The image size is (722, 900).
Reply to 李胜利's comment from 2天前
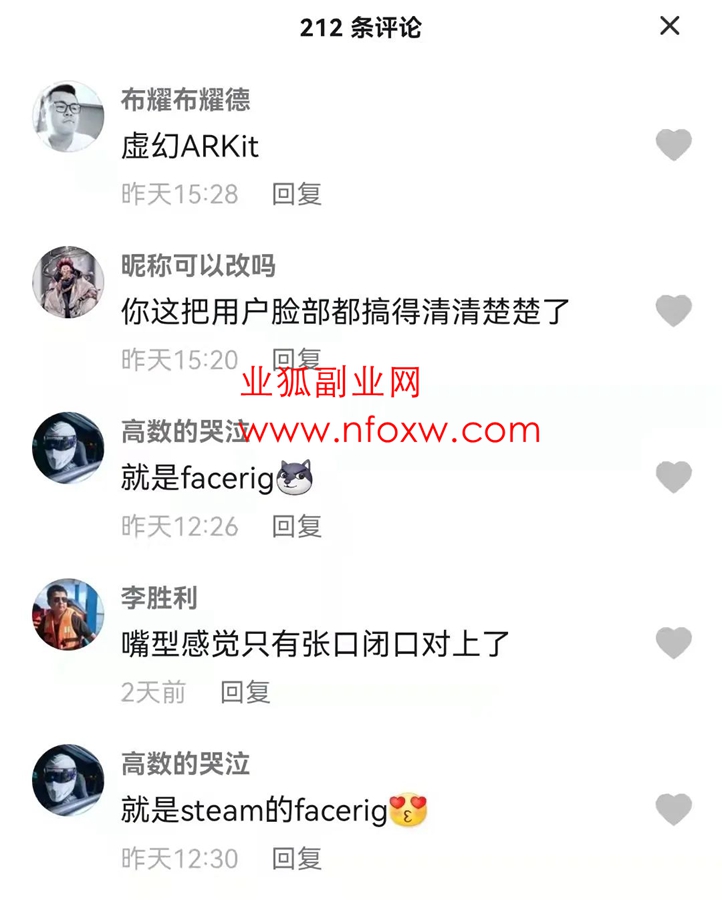245,692
